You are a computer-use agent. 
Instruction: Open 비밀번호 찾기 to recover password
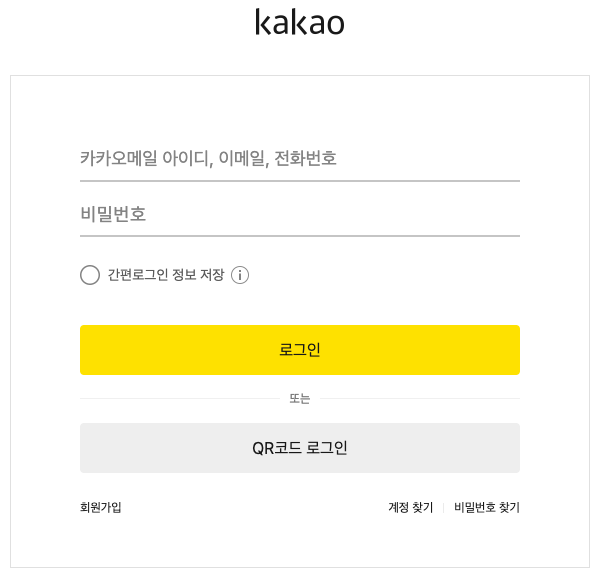487,507
